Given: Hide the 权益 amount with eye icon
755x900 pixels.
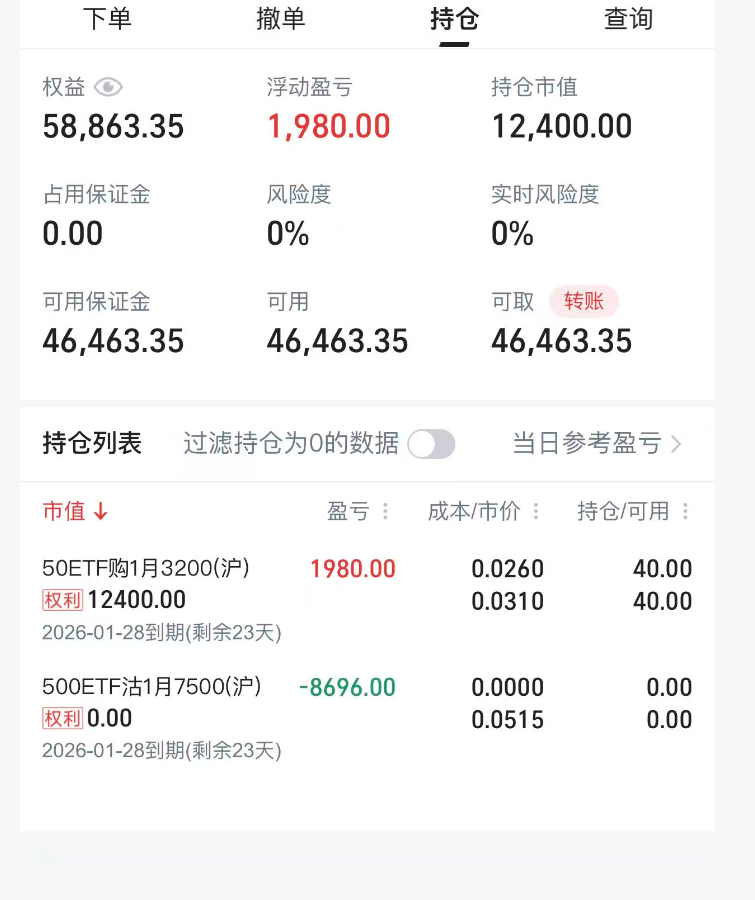Looking at the screenshot, I should coord(108,87).
